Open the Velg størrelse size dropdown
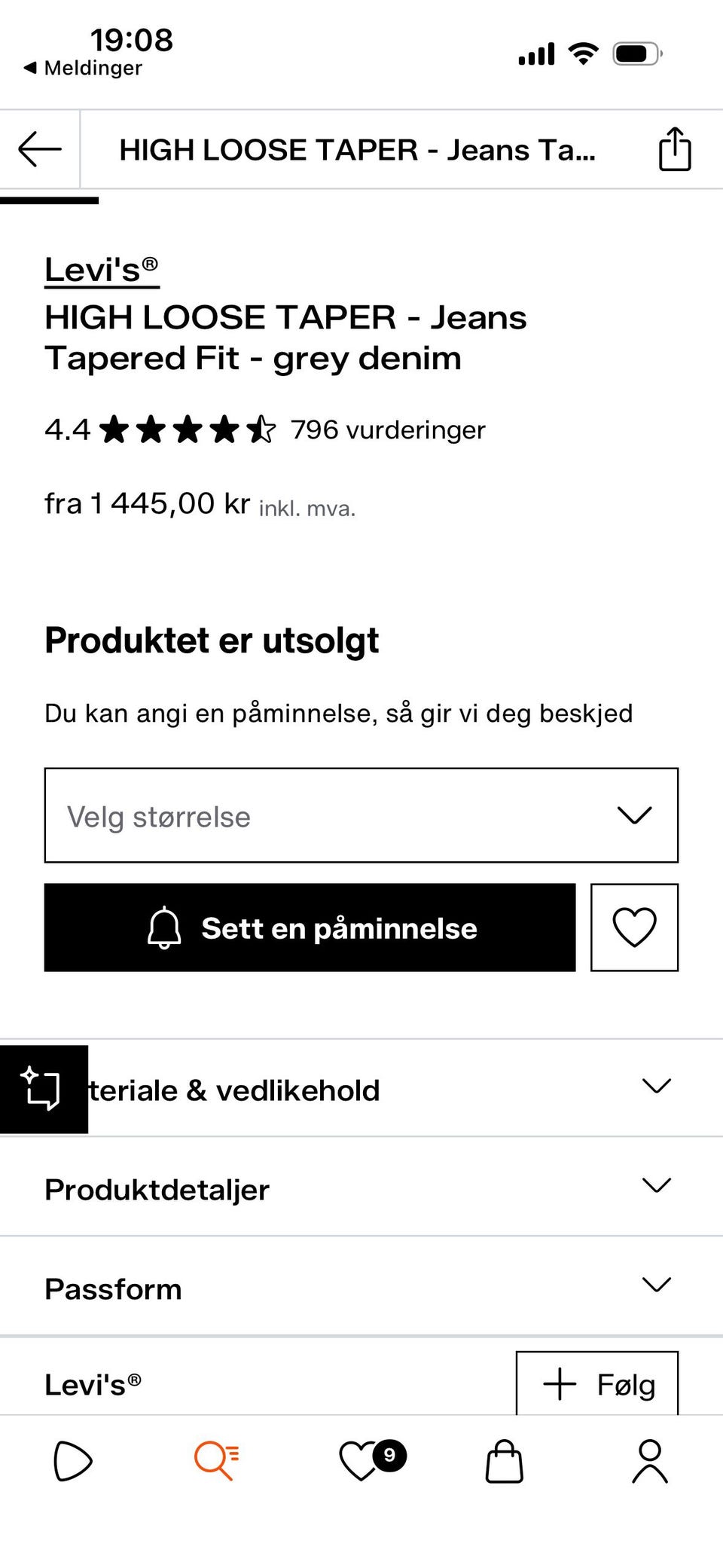Viewport: 723px width, 1568px height. (361, 815)
